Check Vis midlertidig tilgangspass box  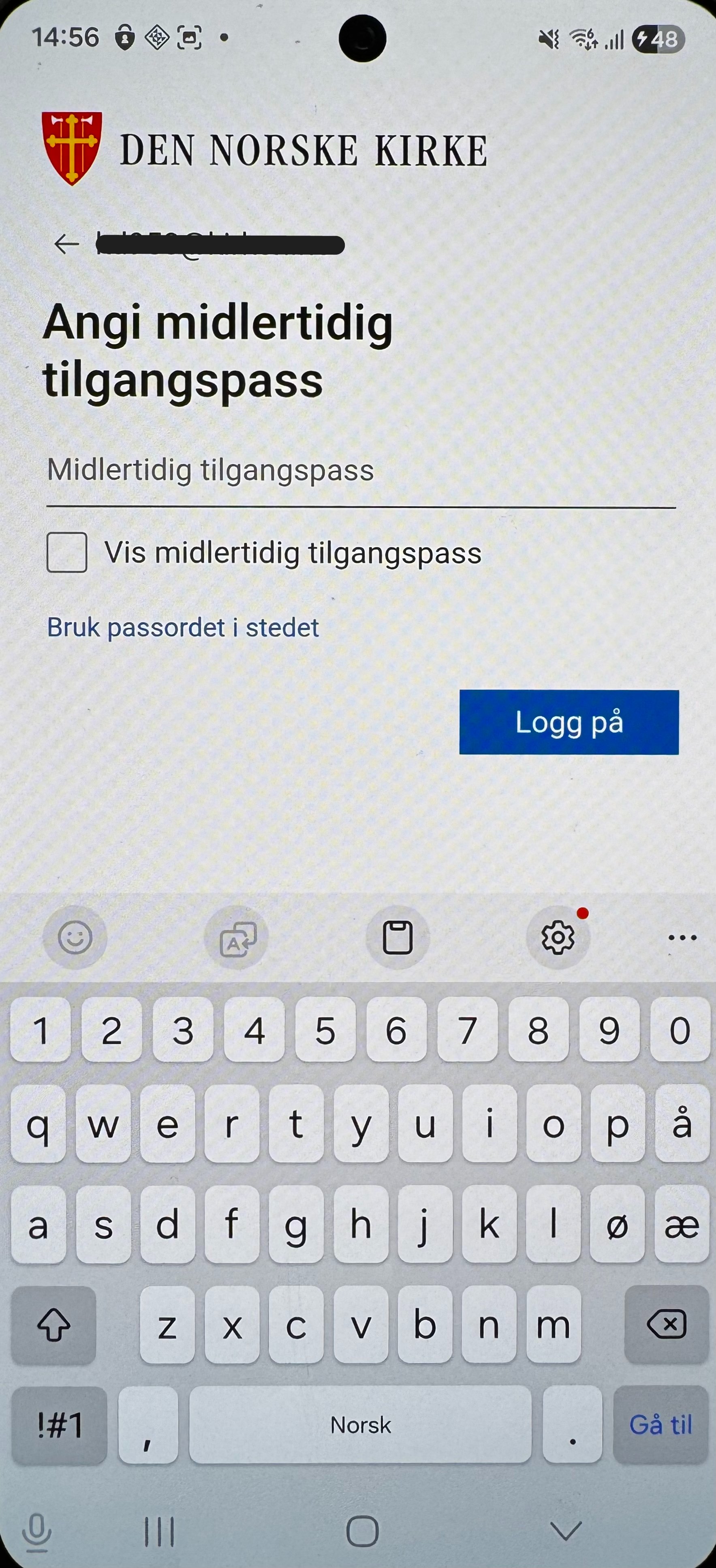tap(67, 553)
